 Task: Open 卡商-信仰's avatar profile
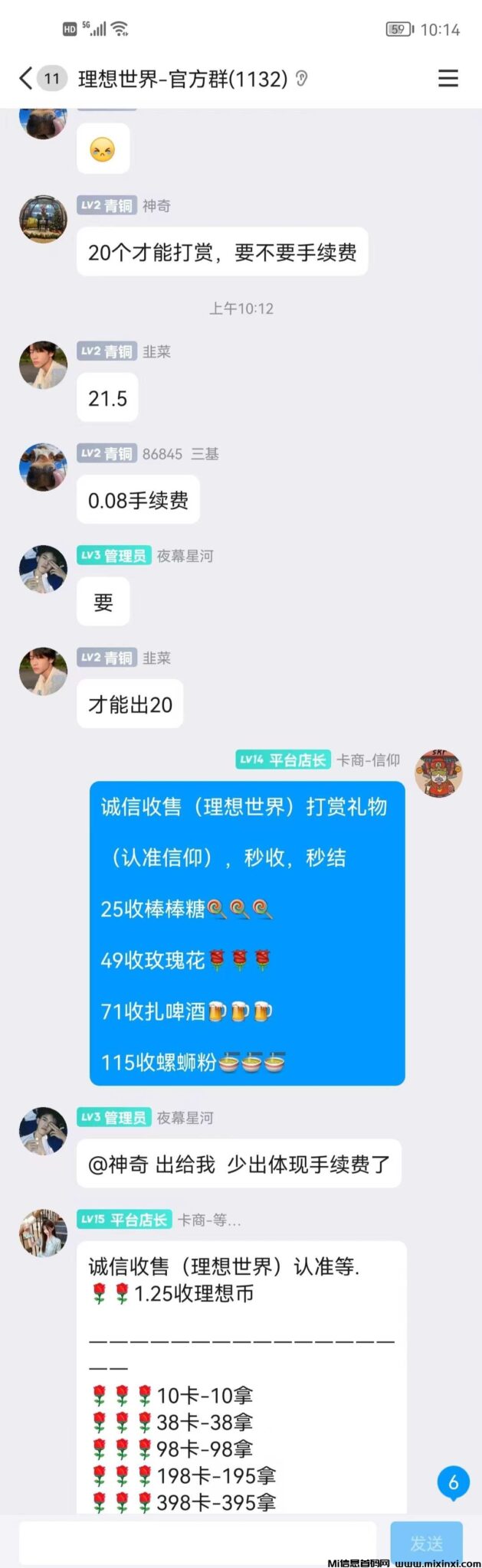pos(438,773)
